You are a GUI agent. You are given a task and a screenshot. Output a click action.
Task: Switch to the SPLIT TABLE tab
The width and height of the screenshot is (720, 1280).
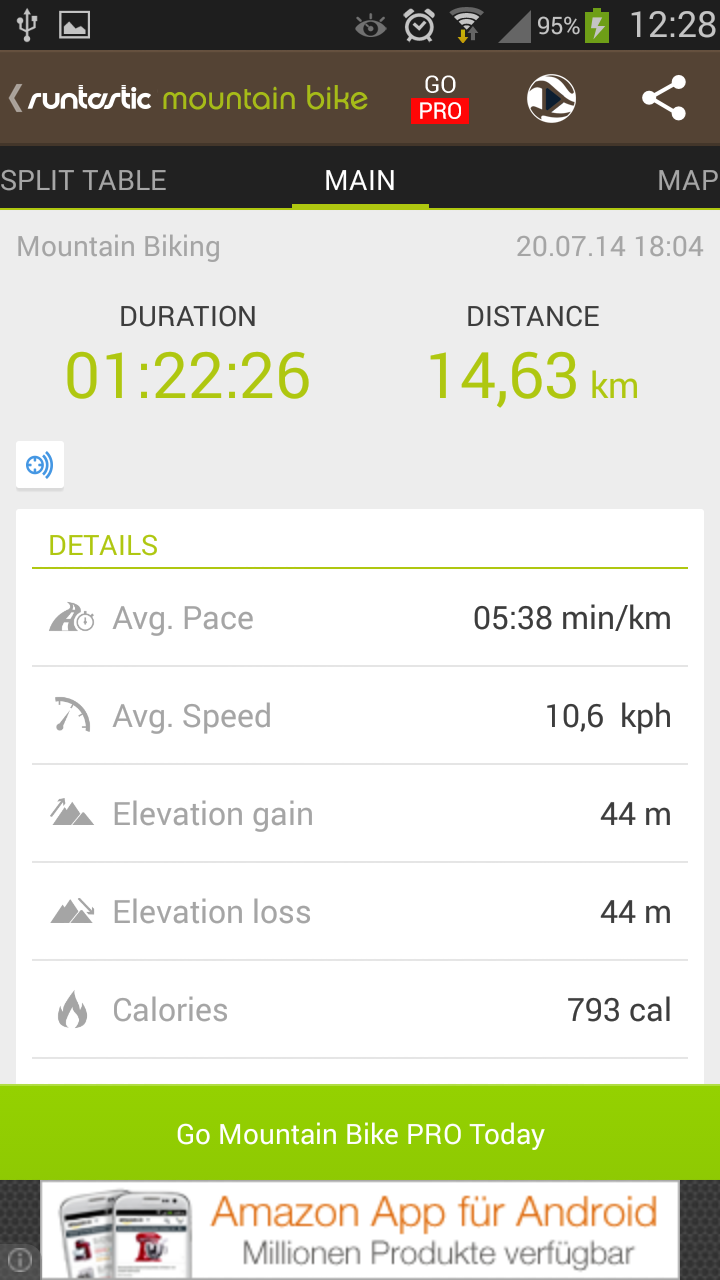tap(83, 180)
